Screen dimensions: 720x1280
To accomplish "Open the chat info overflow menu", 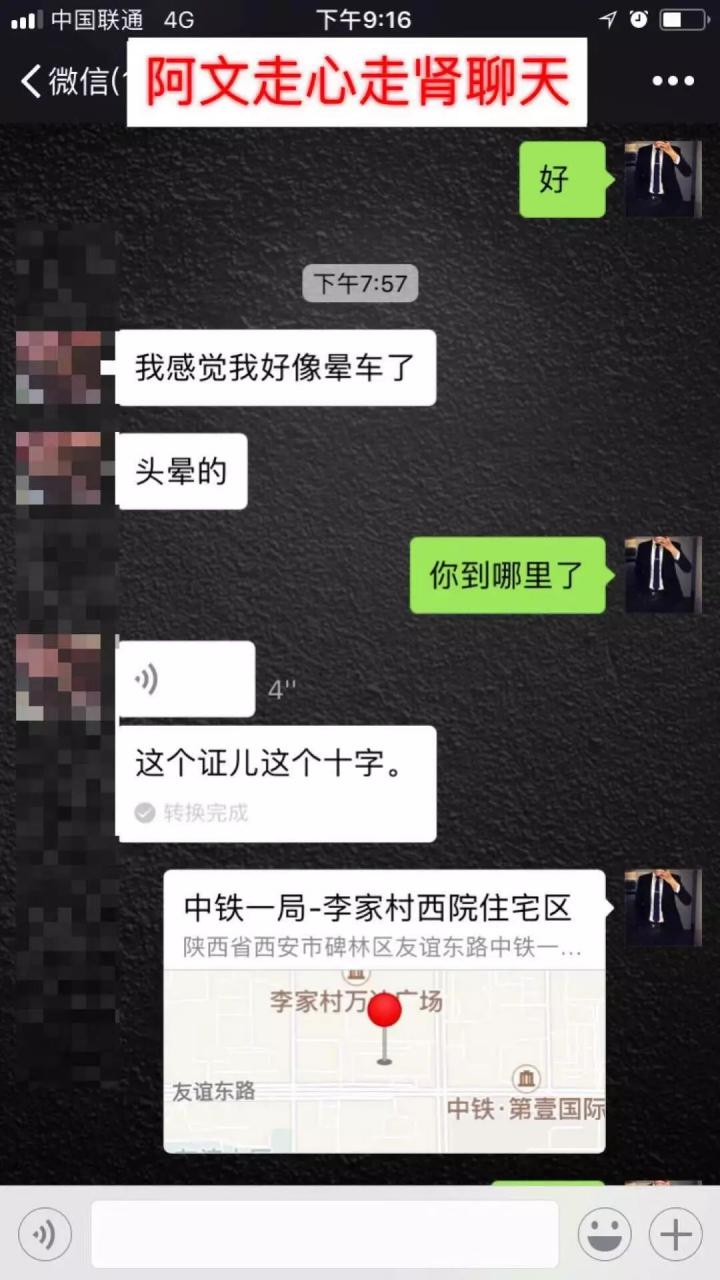I will point(672,82).
